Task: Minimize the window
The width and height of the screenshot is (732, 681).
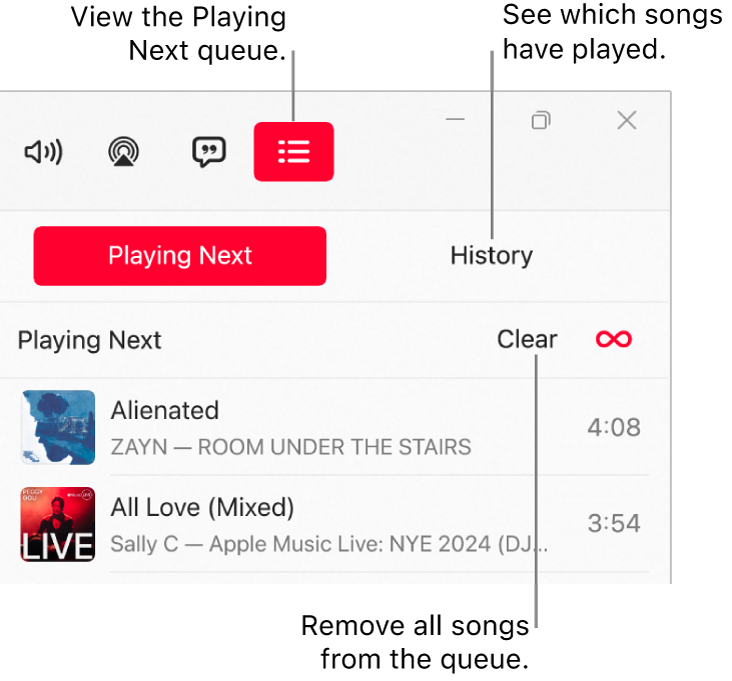Action: point(455,121)
